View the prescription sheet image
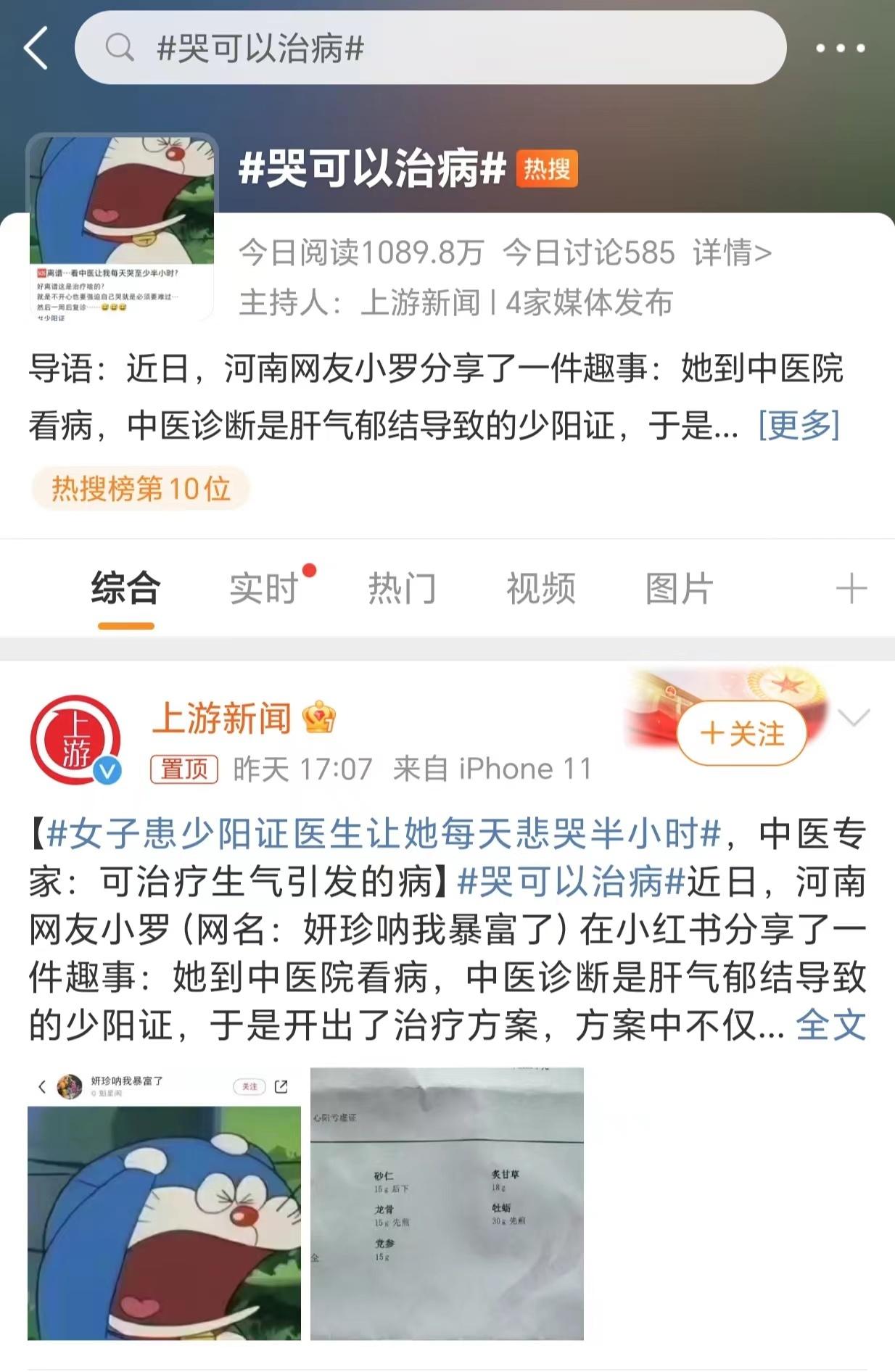This screenshot has height=1372, width=895. [x=447, y=1204]
